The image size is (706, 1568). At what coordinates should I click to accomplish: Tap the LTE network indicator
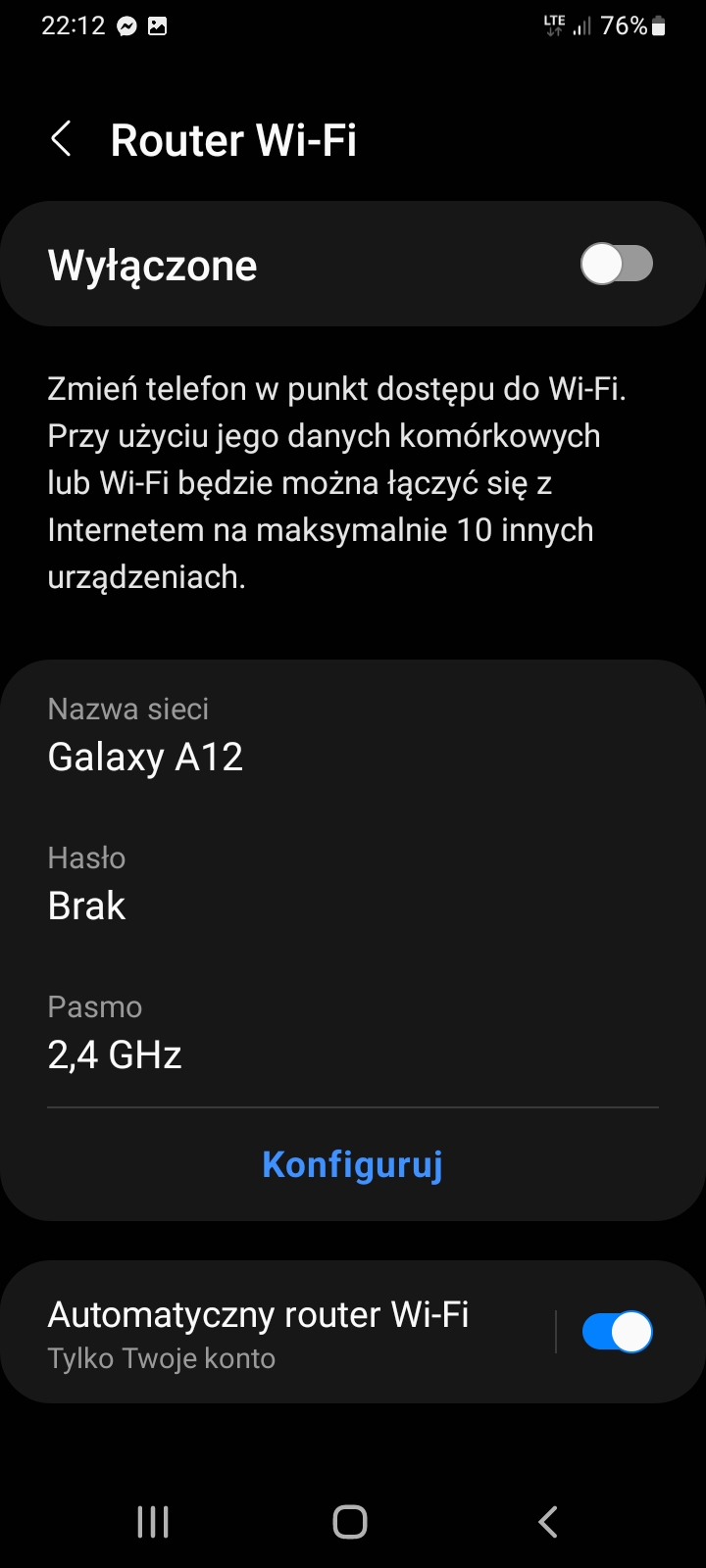(555, 24)
